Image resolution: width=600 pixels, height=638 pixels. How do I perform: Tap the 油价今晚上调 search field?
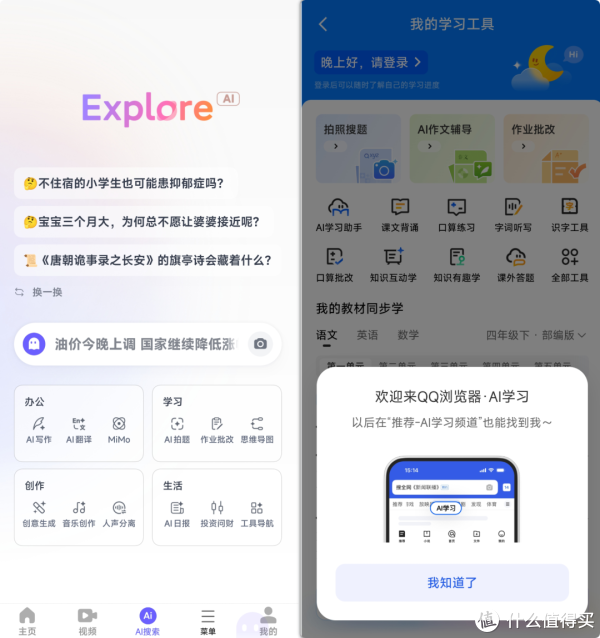pyautogui.click(x=145, y=344)
